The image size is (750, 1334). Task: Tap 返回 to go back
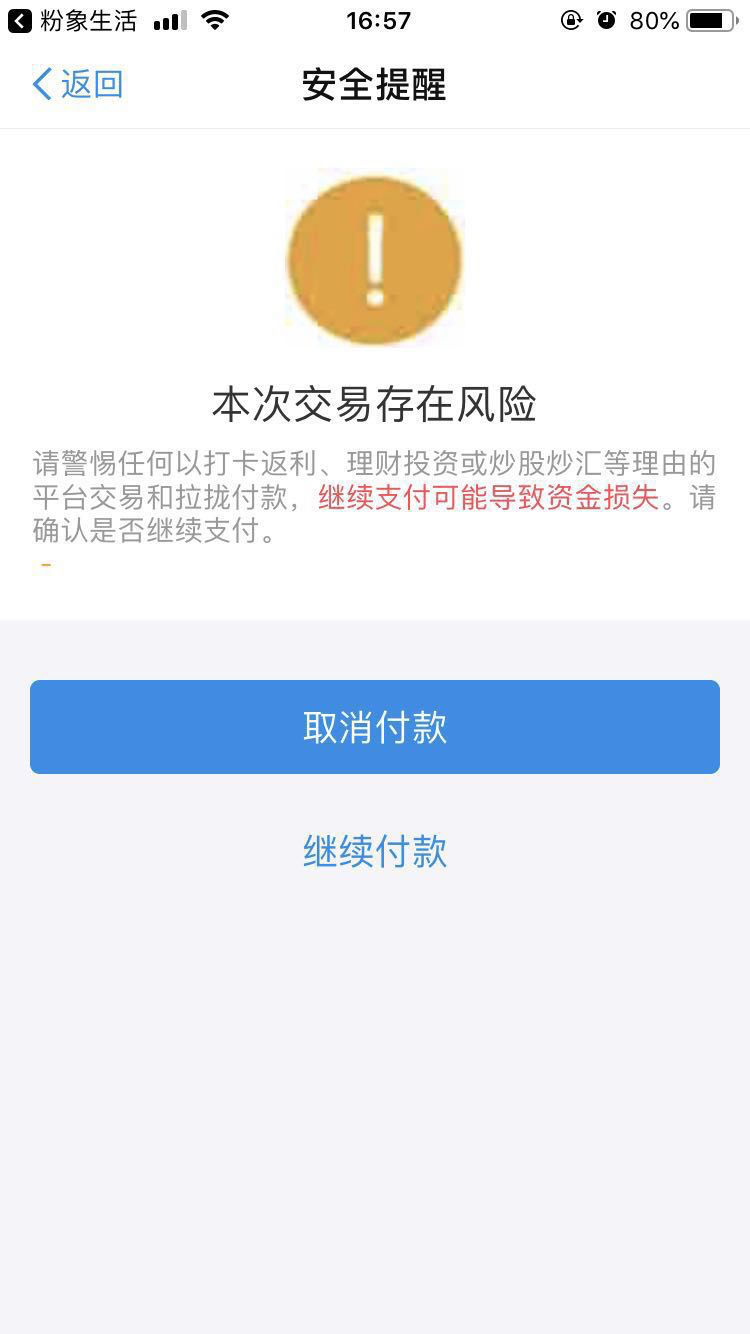pyautogui.click(x=78, y=84)
